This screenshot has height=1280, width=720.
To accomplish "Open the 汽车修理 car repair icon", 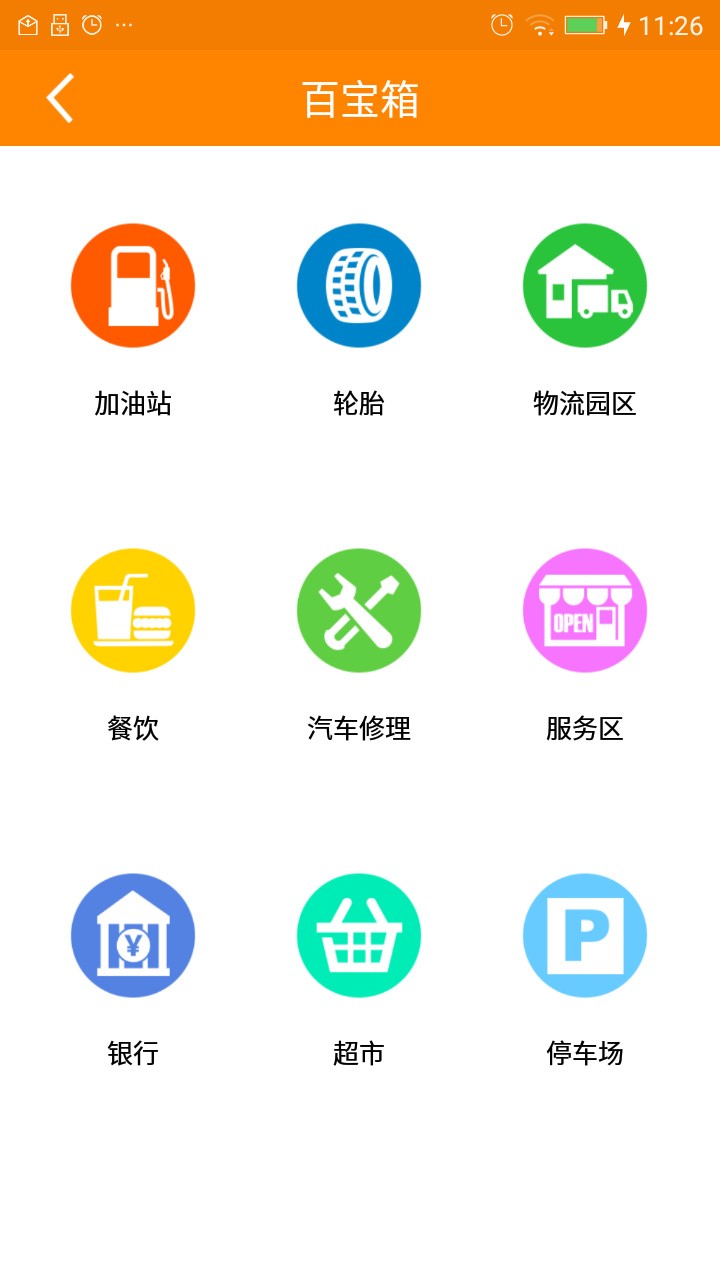I will (359, 609).
